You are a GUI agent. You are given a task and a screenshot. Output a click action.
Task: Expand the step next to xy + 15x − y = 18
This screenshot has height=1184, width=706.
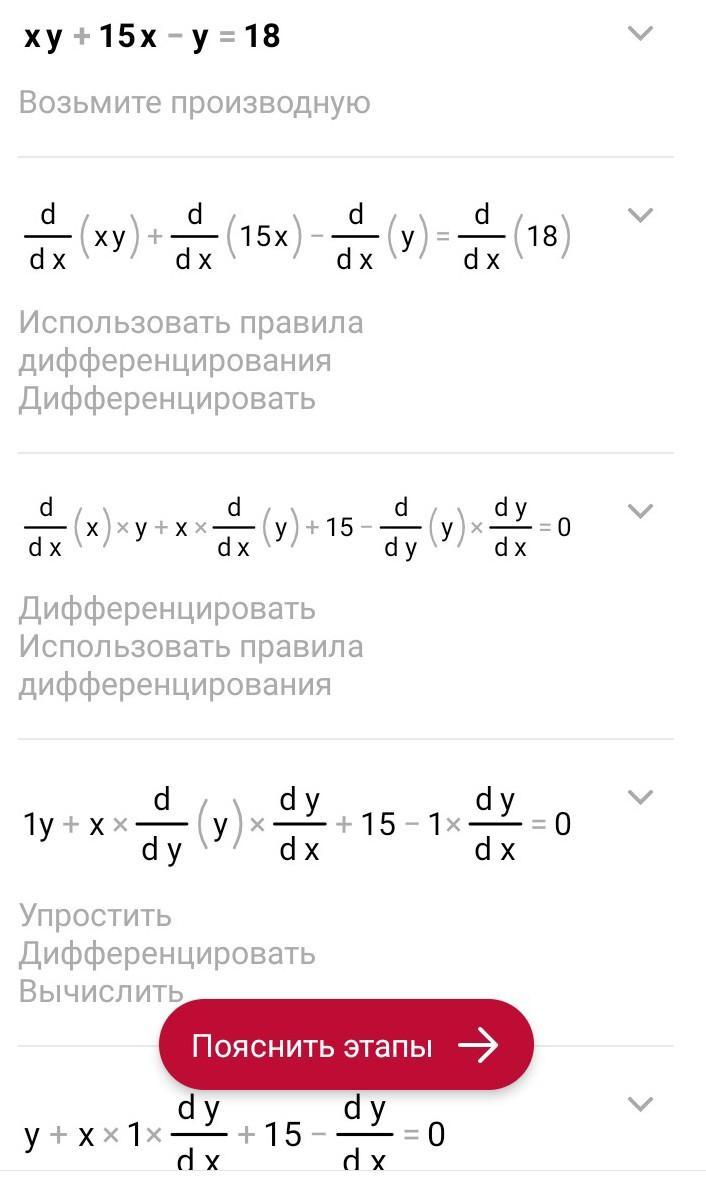[640, 34]
